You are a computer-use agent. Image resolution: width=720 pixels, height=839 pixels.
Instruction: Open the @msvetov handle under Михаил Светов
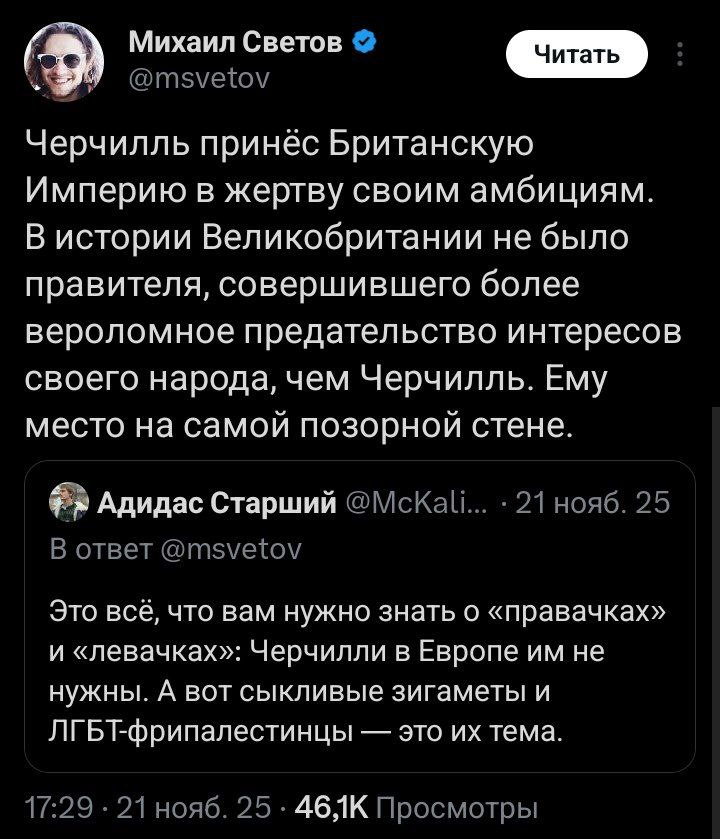pos(198,74)
